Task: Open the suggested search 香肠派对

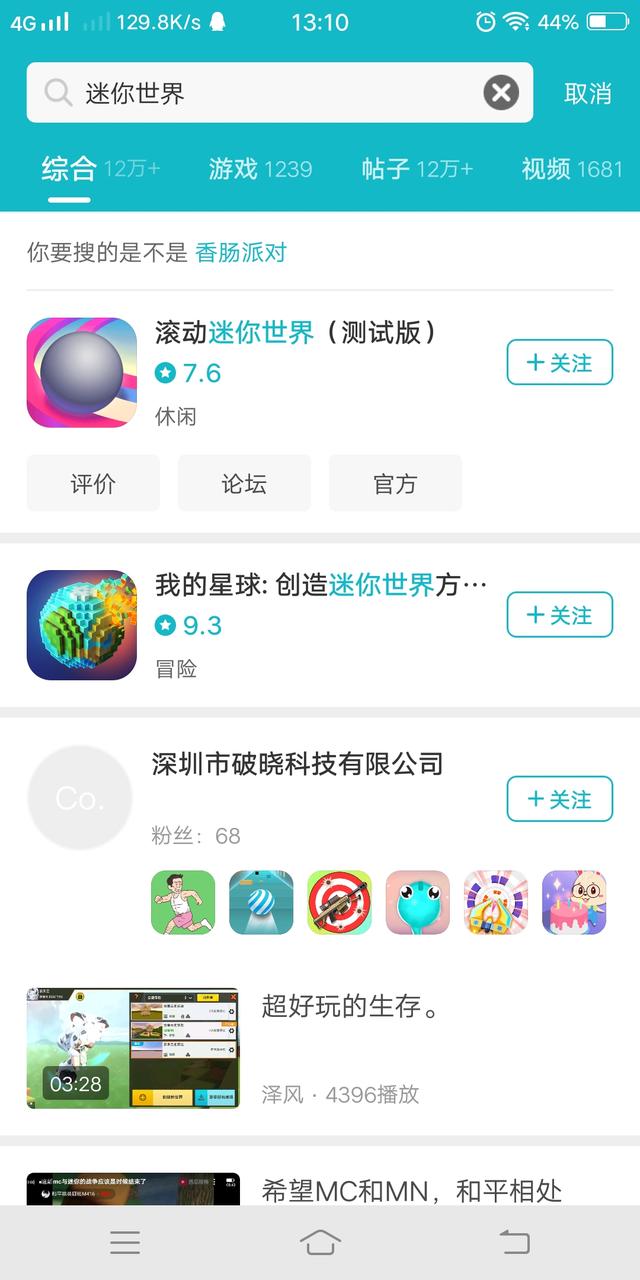Action: [x=241, y=253]
